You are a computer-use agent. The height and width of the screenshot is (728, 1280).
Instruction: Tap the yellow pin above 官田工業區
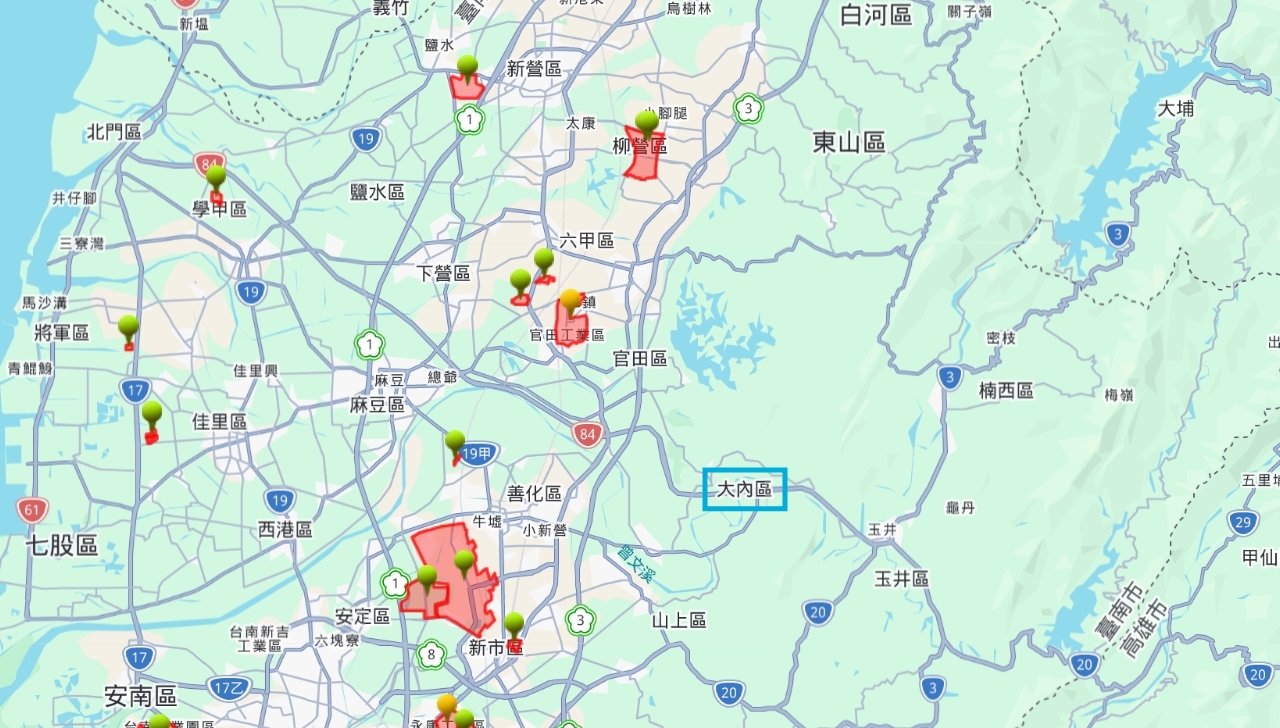pyautogui.click(x=571, y=300)
